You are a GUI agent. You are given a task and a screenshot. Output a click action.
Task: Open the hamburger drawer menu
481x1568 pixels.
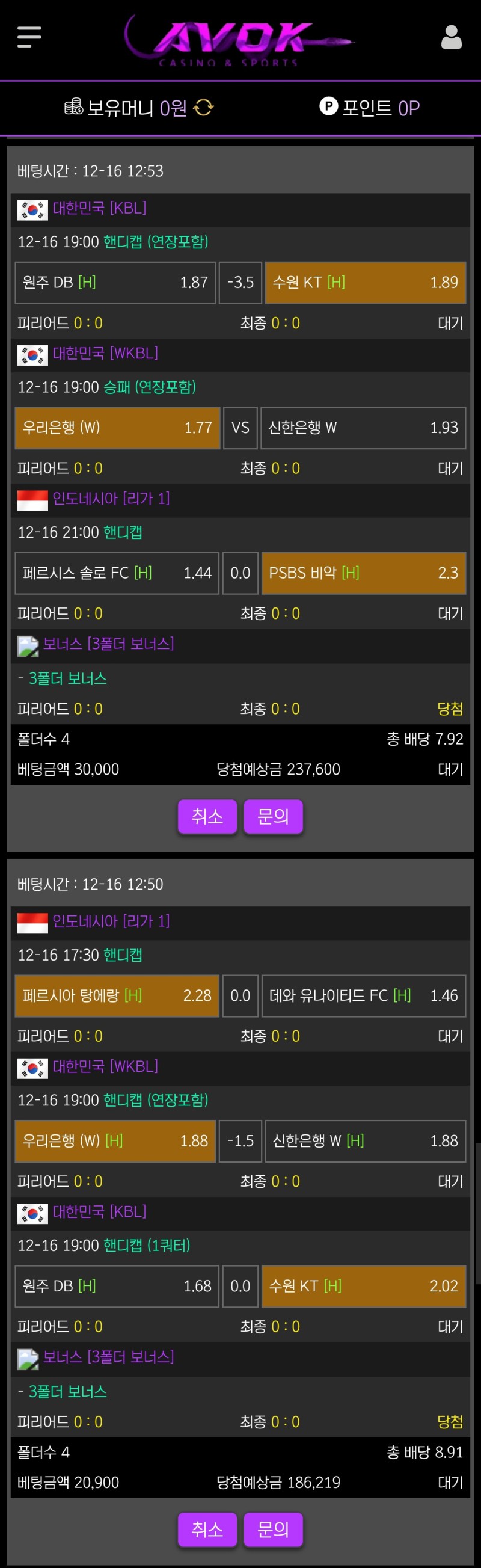tap(29, 37)
